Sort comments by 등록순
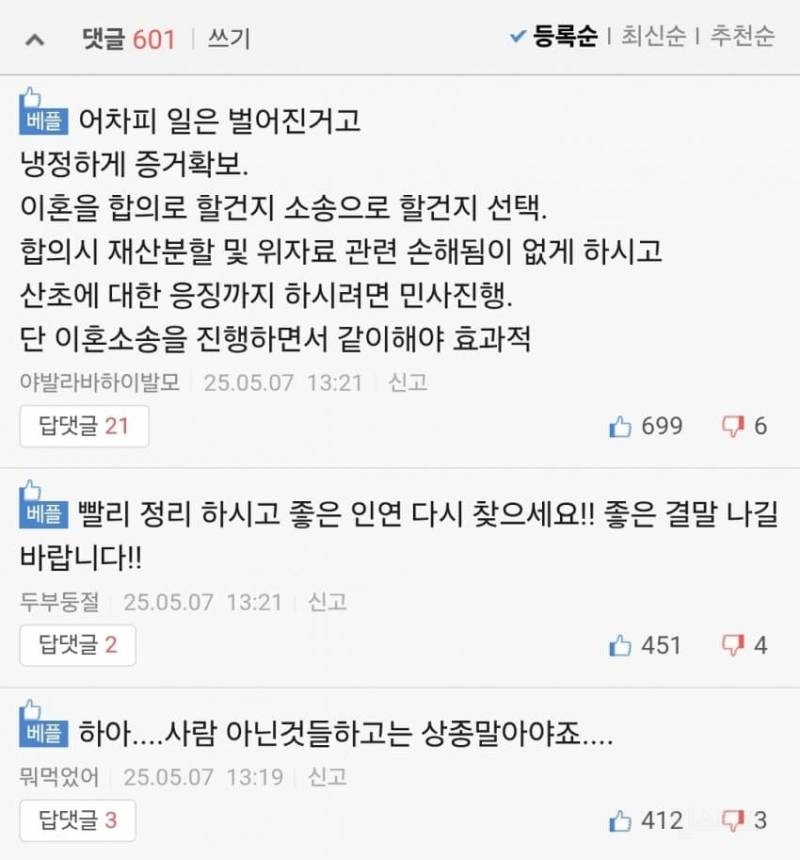This screenshot has width=800, height=860. pyautogui.click(x=554, y=37)
